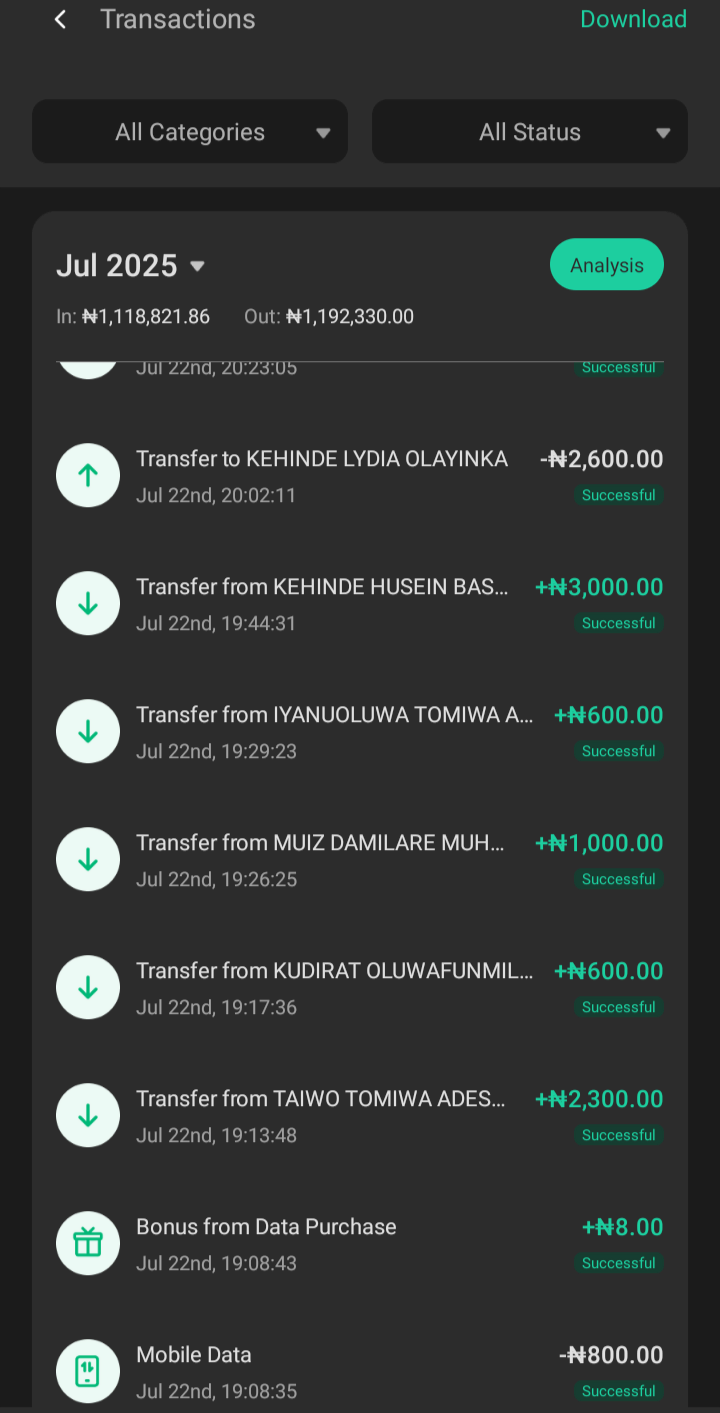Select the incoming arrow icon for IYANUOLUWA TOMIWA
Image resolution: width=720 pixels, height=1413 pixels.
click(88, 731)
